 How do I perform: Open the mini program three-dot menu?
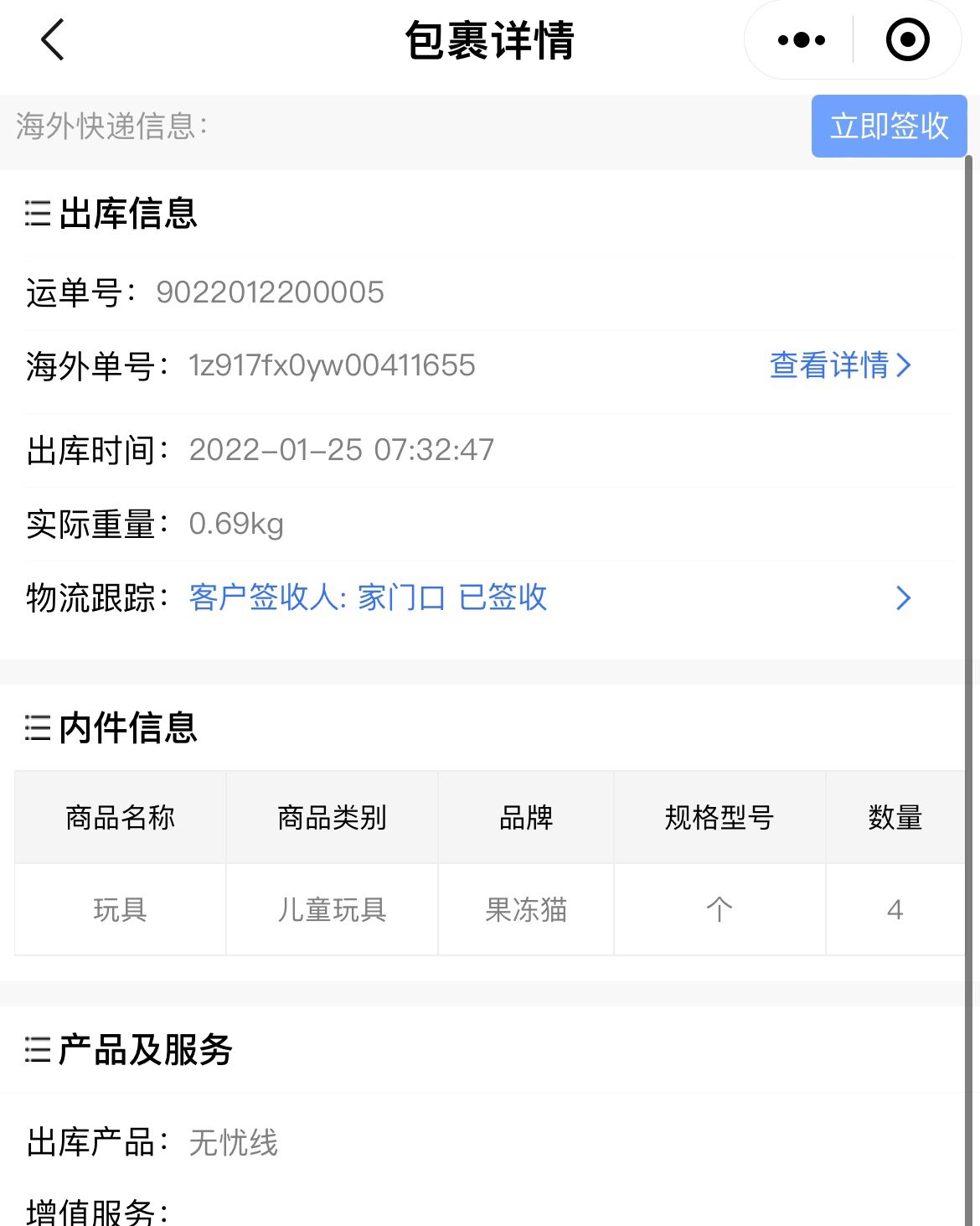click(x=801, y=40)
